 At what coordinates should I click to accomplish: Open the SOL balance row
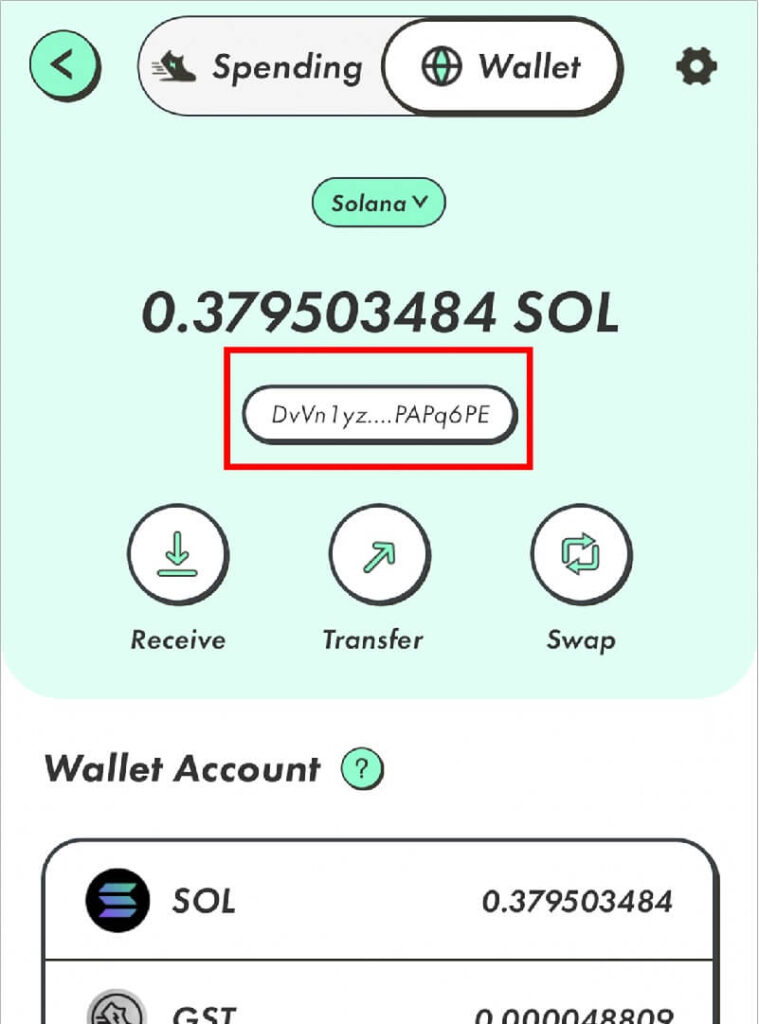[x=379, y=901]
